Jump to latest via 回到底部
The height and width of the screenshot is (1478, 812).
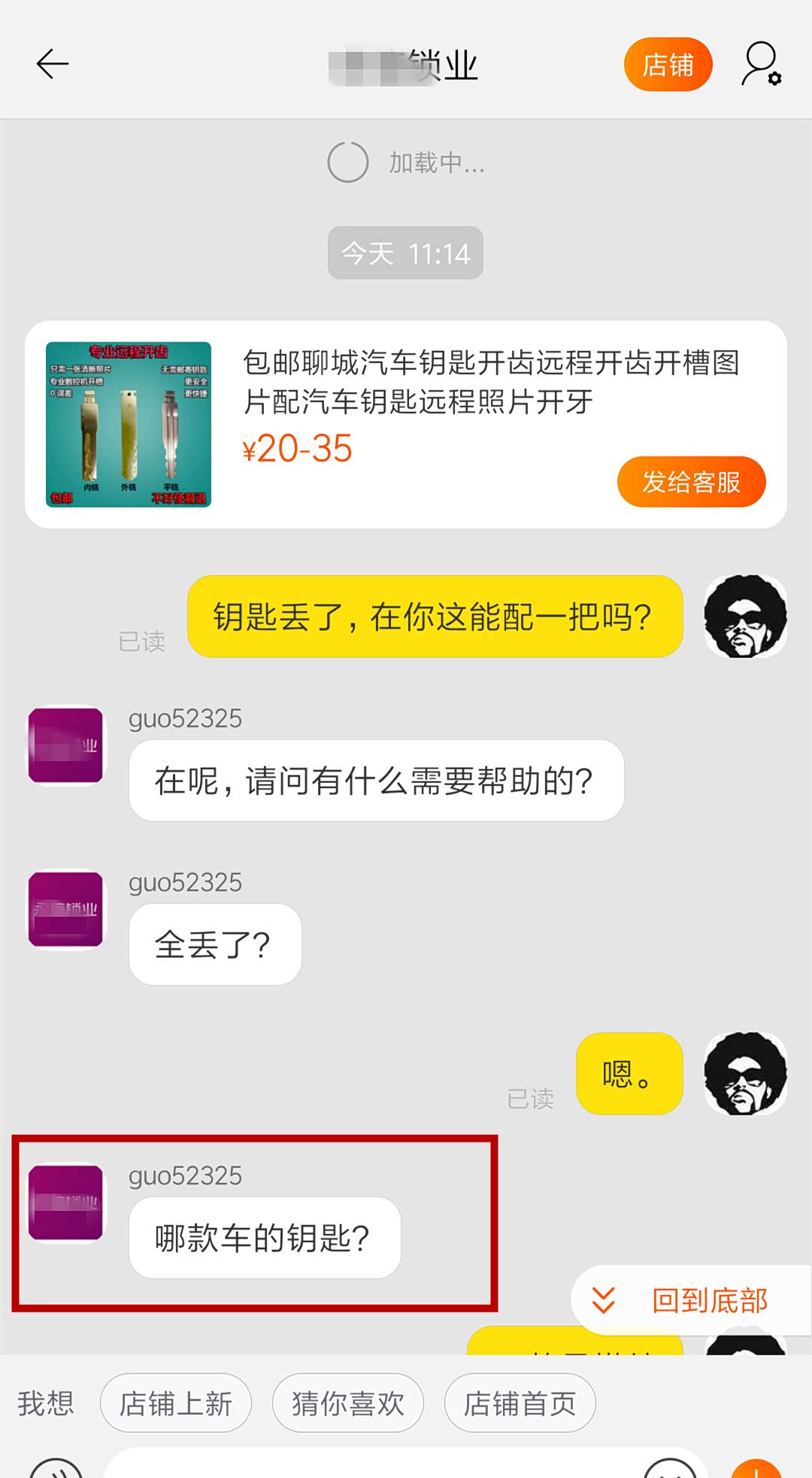[692, 1300]
